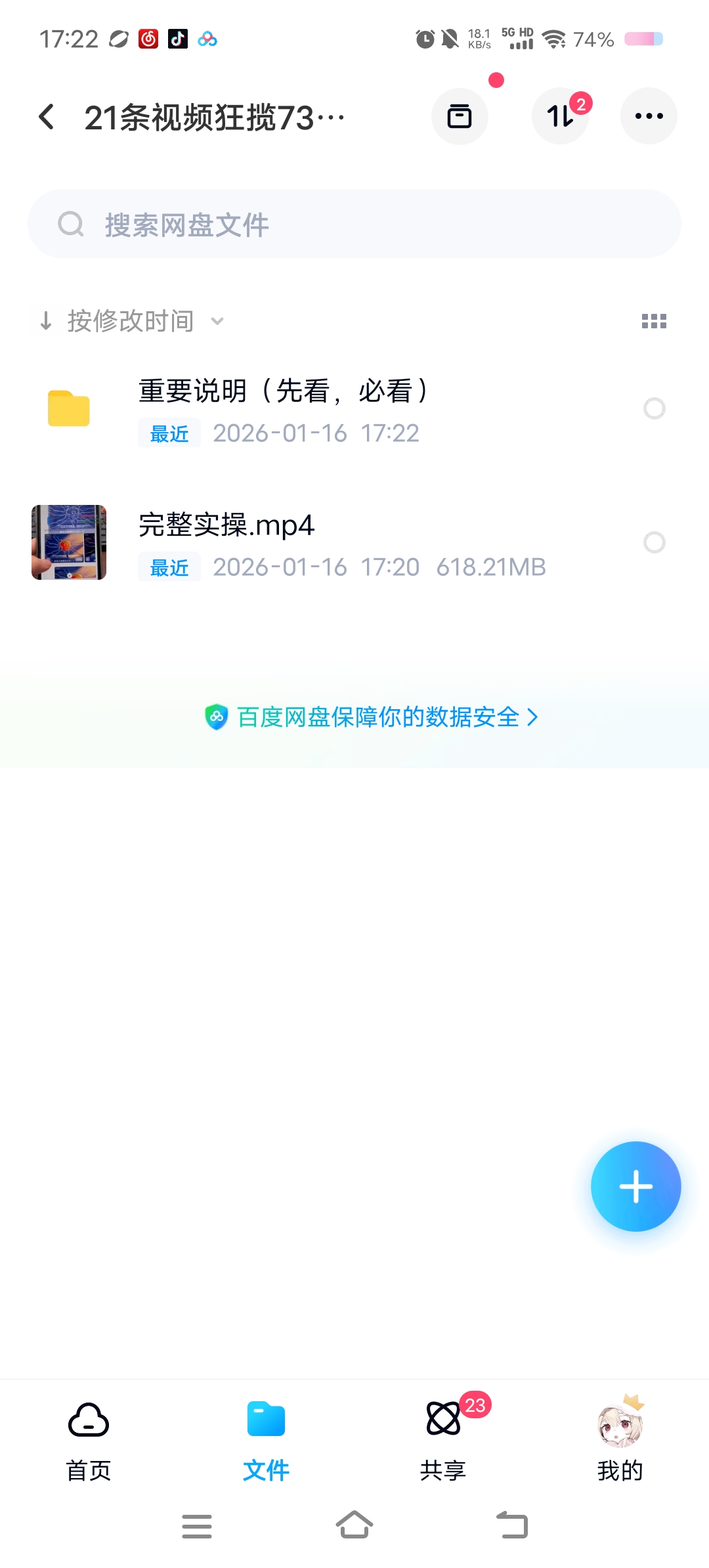Switch to the 文件 tab
This screenshot has width=709, height=1568.
265,1431
